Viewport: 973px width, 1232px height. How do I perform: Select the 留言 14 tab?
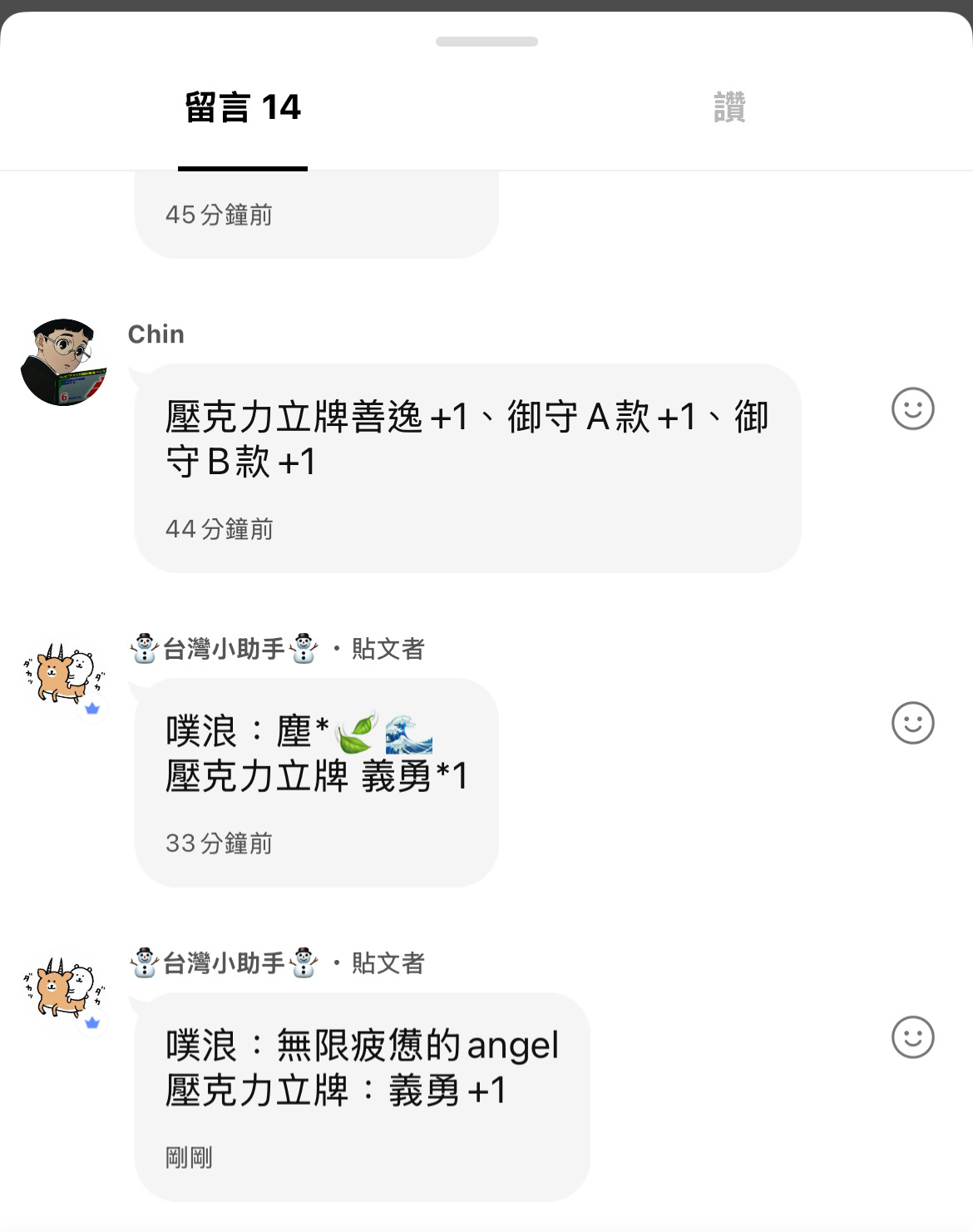click(242, 108)
